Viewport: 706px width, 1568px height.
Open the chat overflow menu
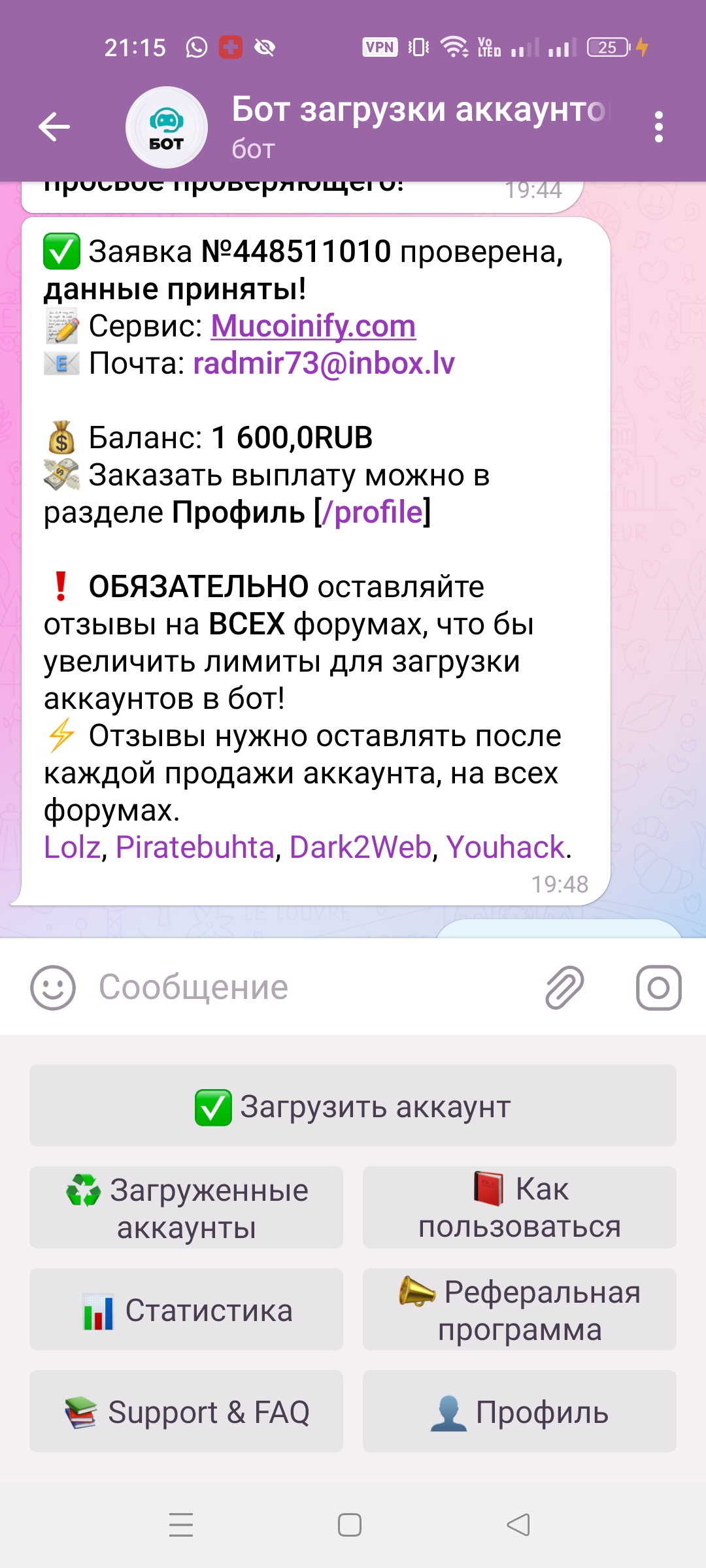tap(658, 127)
